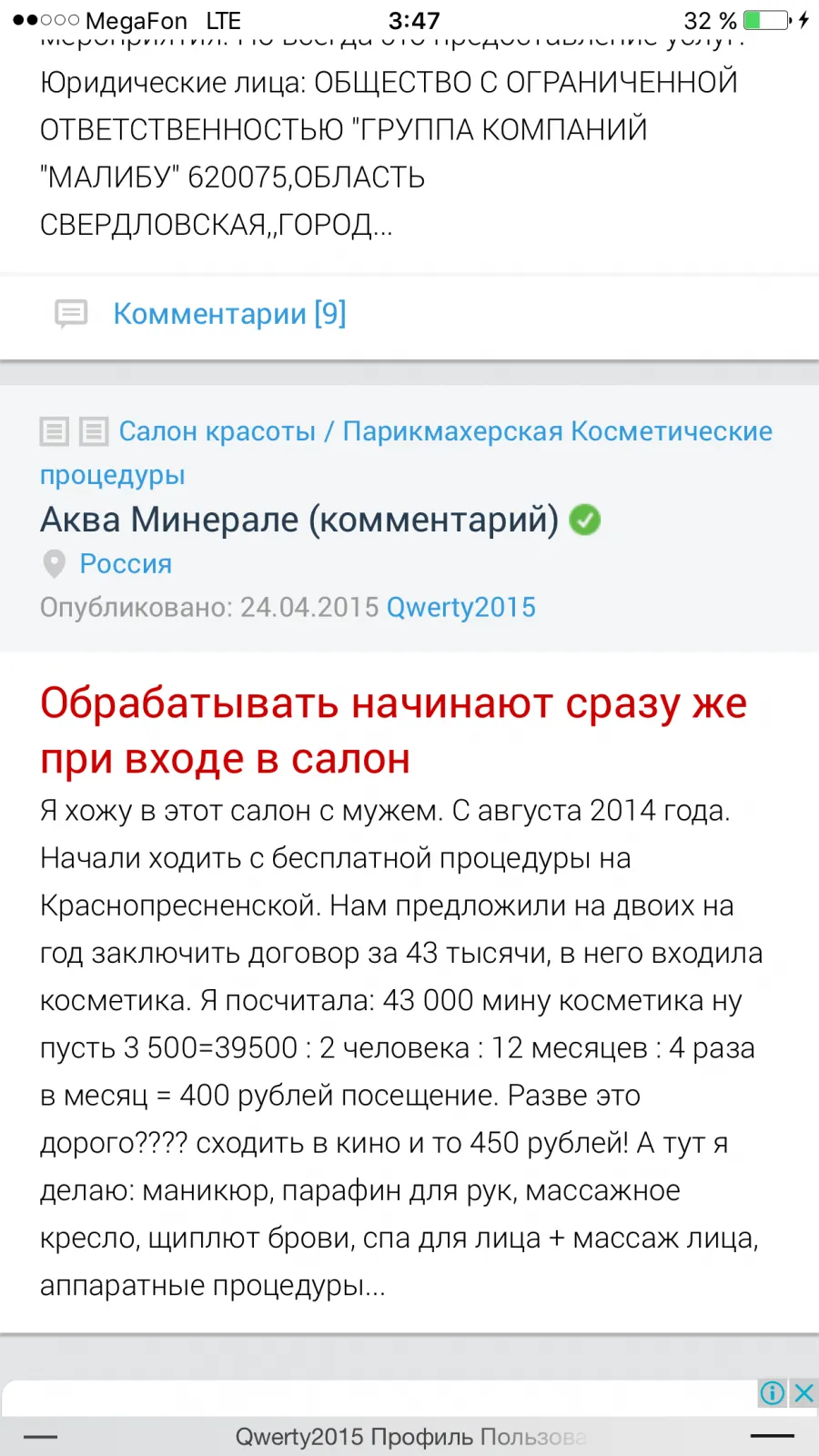
Task: Close the ad banner
Action: [804, 1393]
